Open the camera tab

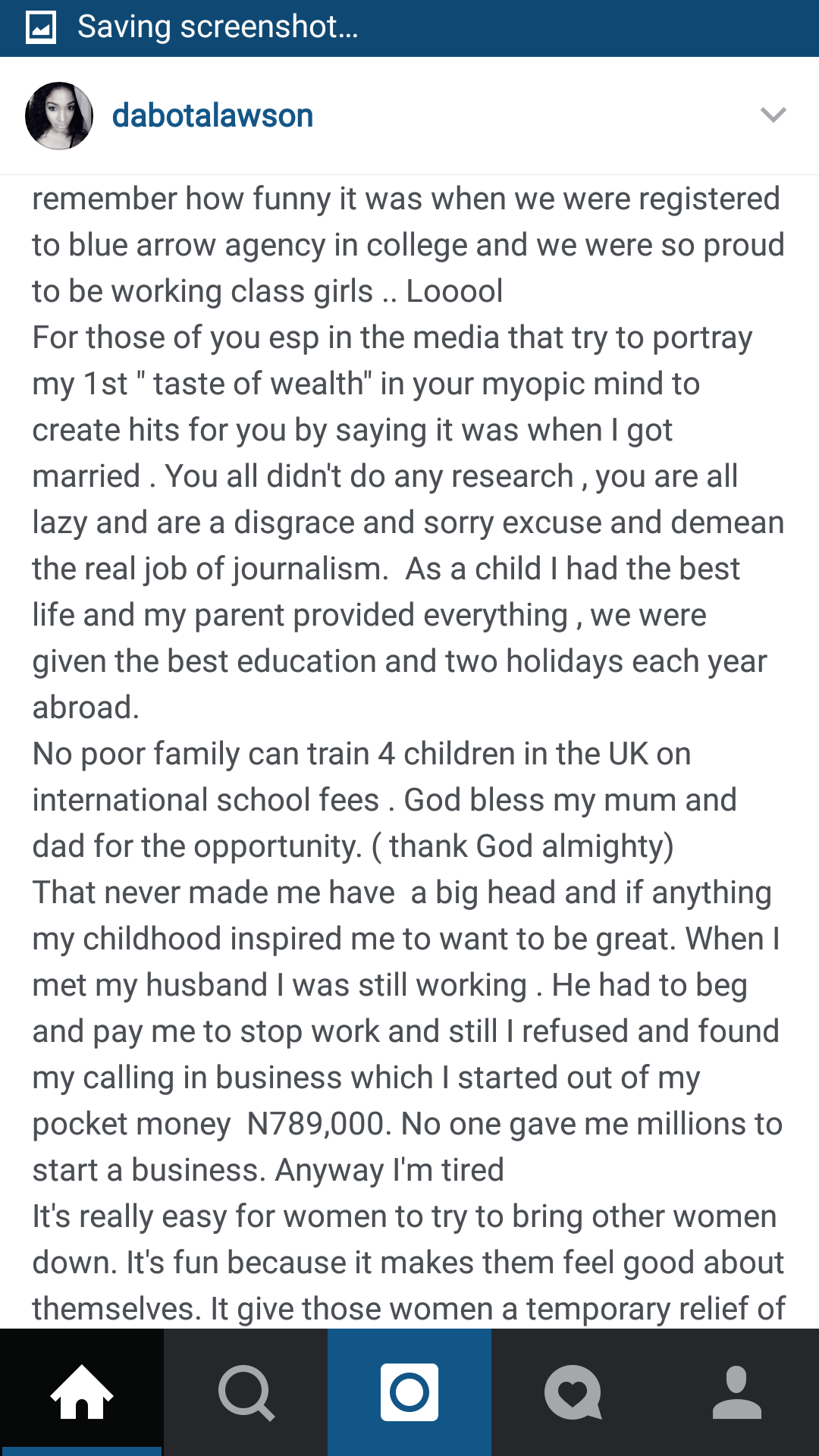[409, 1392]
